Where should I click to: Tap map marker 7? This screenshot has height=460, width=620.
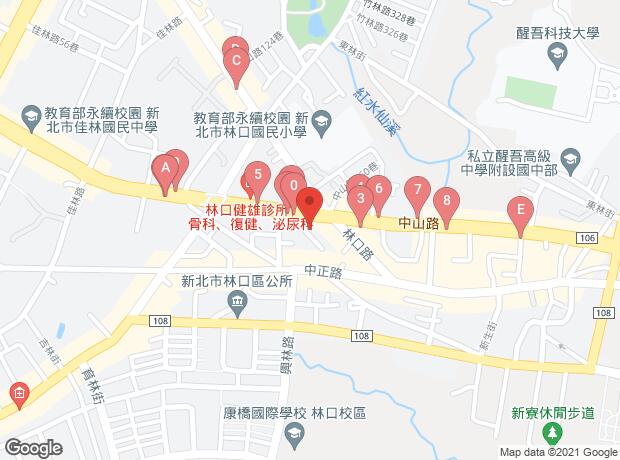pyautogui.click(x=417, y=187)
